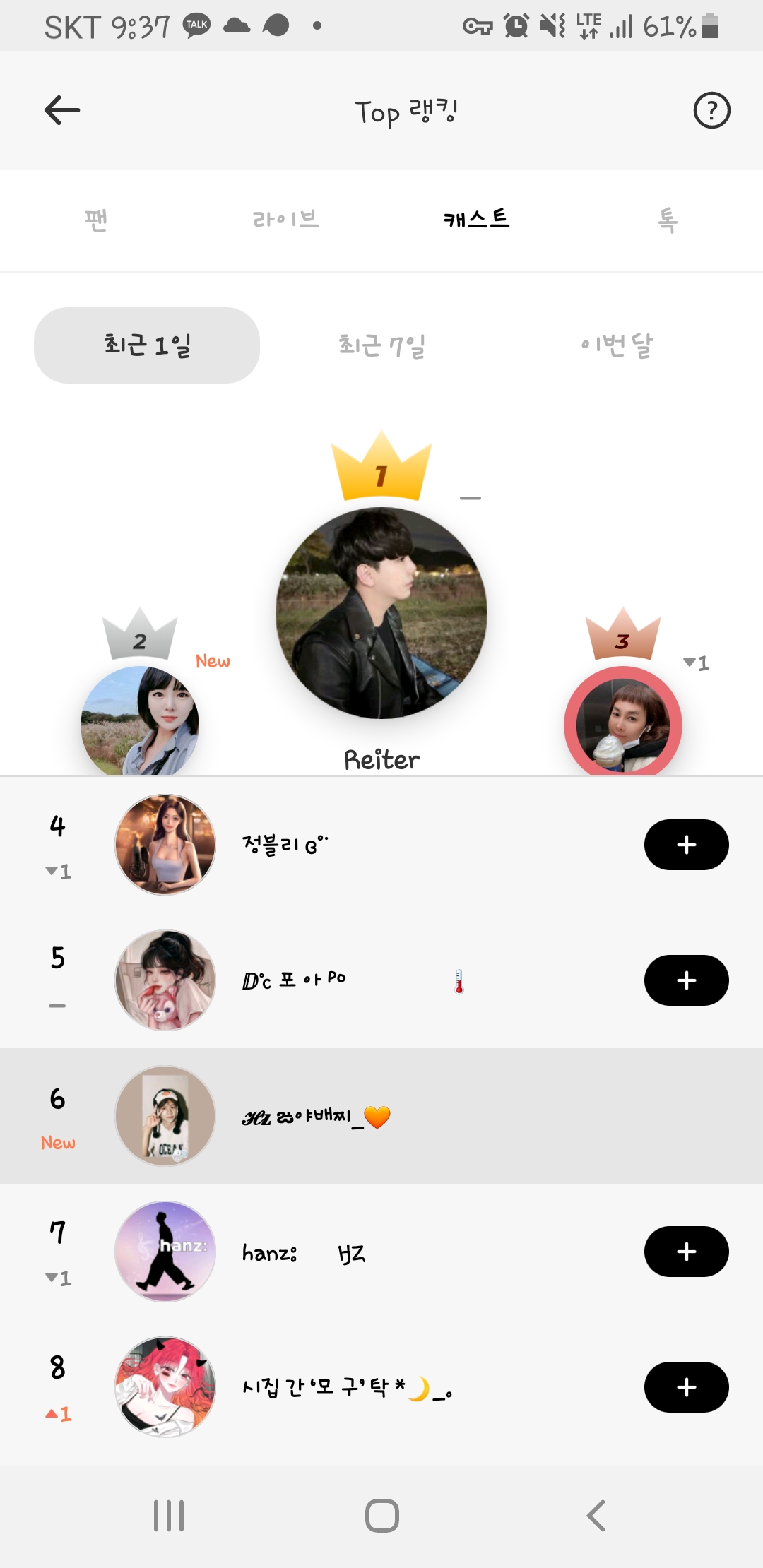Open the rank 6 Hz 야배찌 row

coord(381,1116)
